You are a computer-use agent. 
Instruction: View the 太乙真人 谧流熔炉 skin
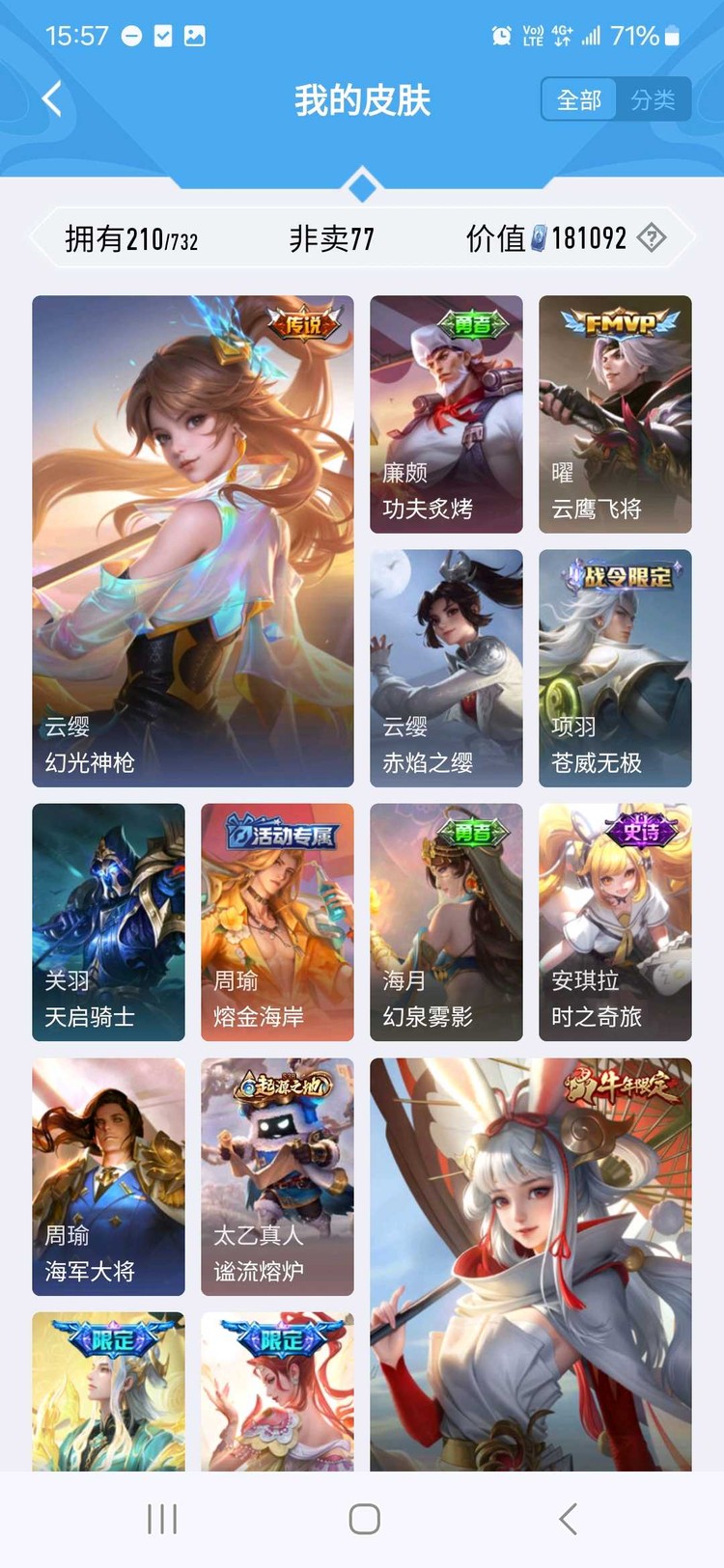point(277,1175)
